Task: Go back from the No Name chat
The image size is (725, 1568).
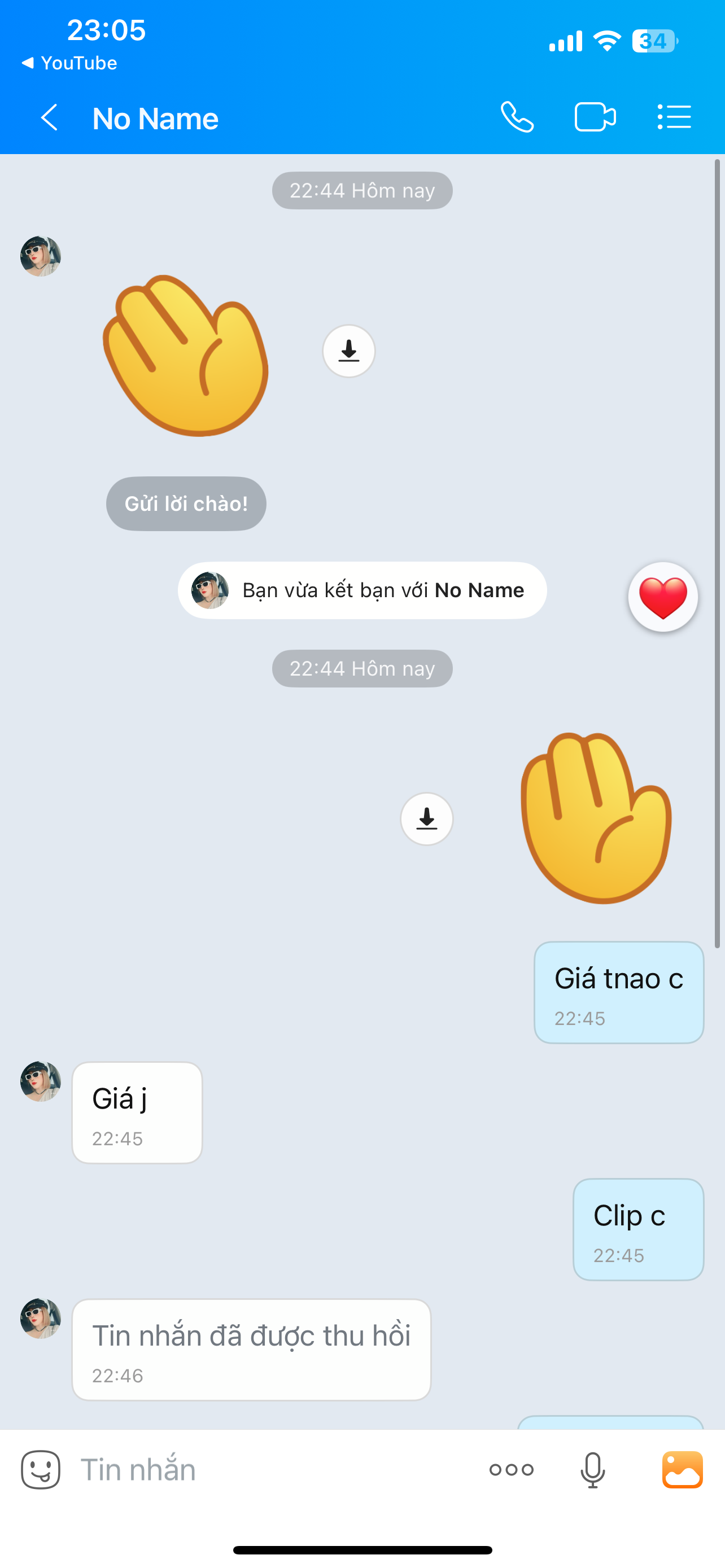Action: [x=49, y=117]
